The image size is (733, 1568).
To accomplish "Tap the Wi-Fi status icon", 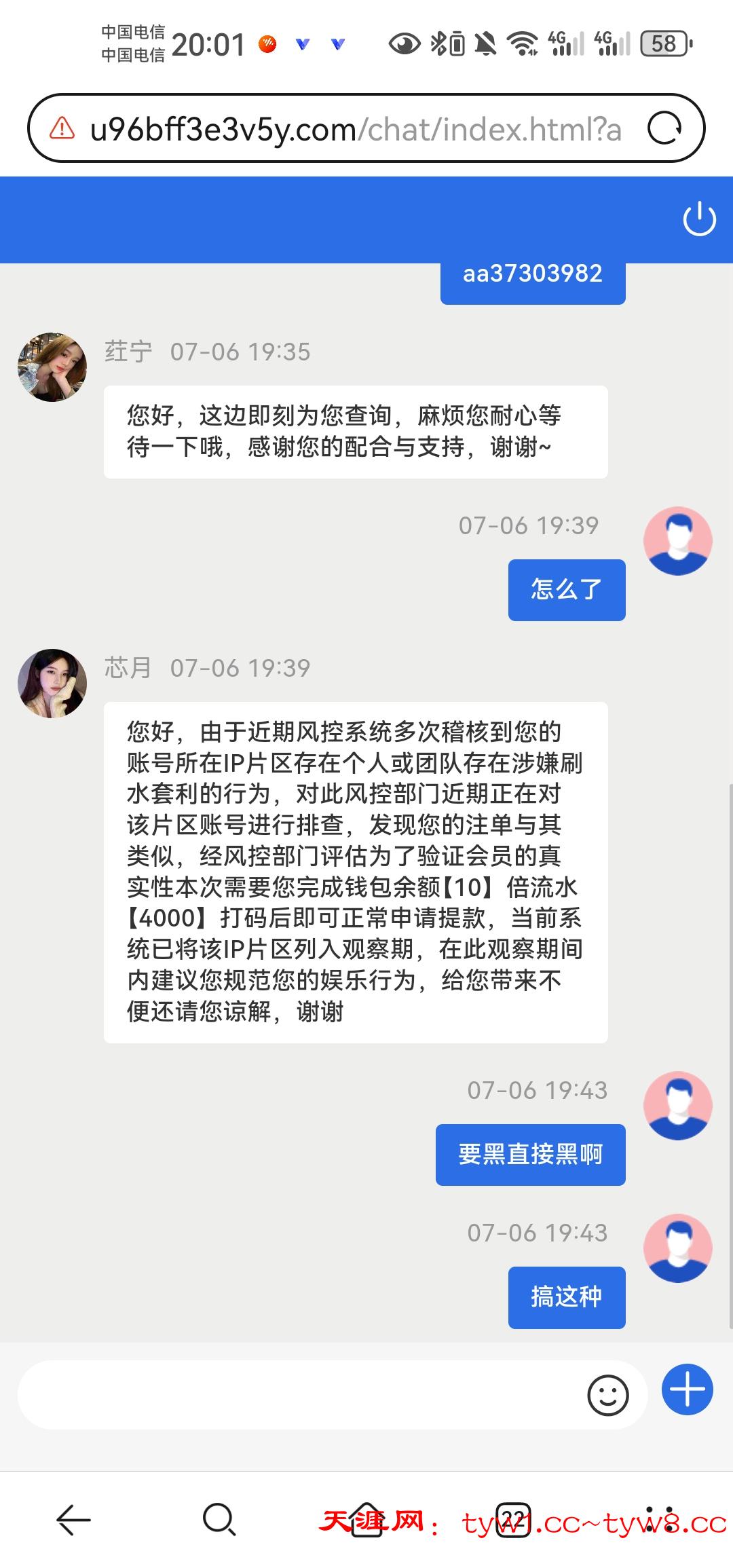I will (x=523, y=43).
